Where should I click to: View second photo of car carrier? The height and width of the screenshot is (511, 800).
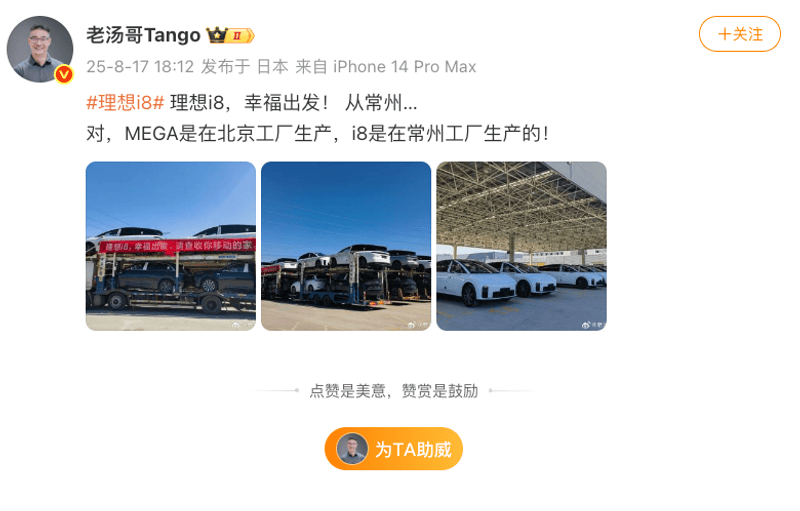tap(346, 246)
